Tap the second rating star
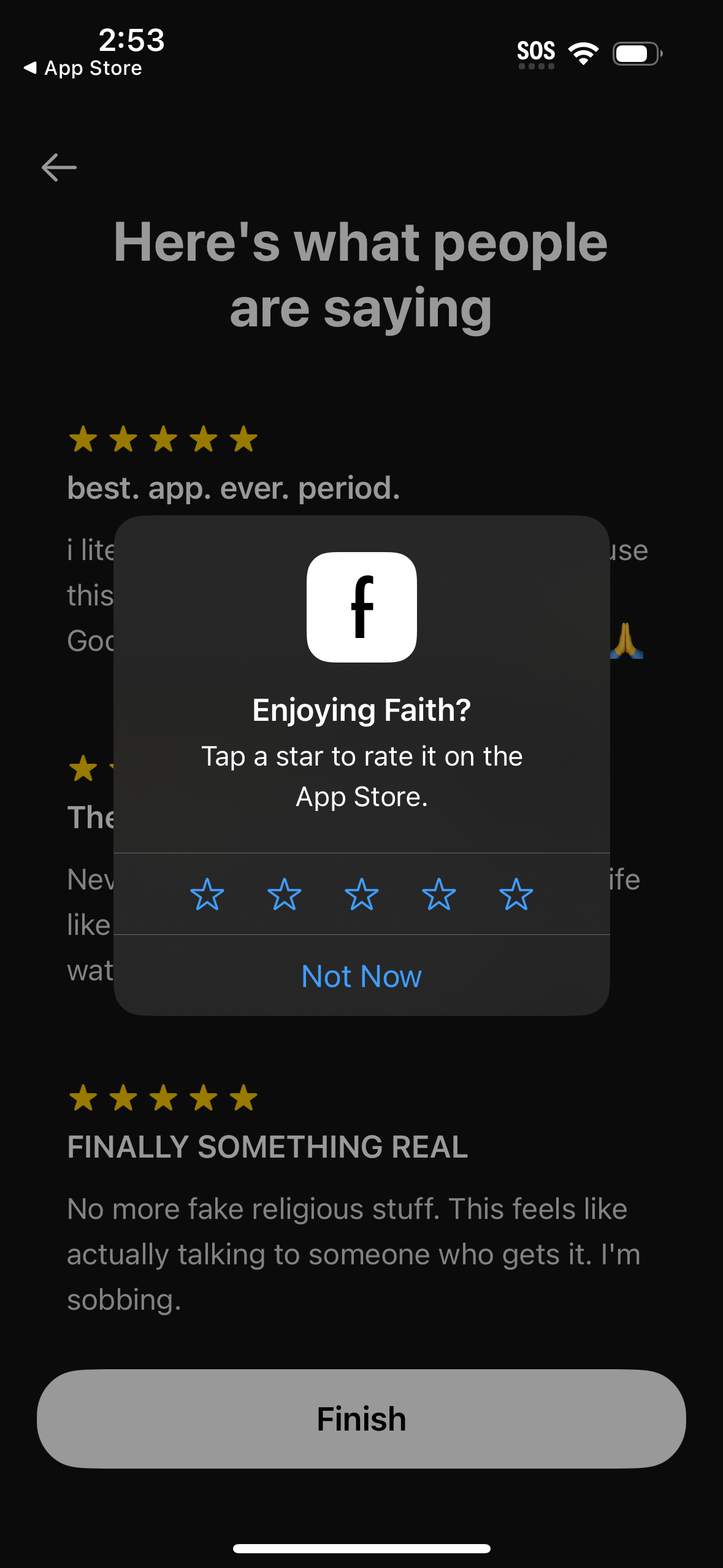The height and width of the screenshot is (1568, 723). [284, 896]
